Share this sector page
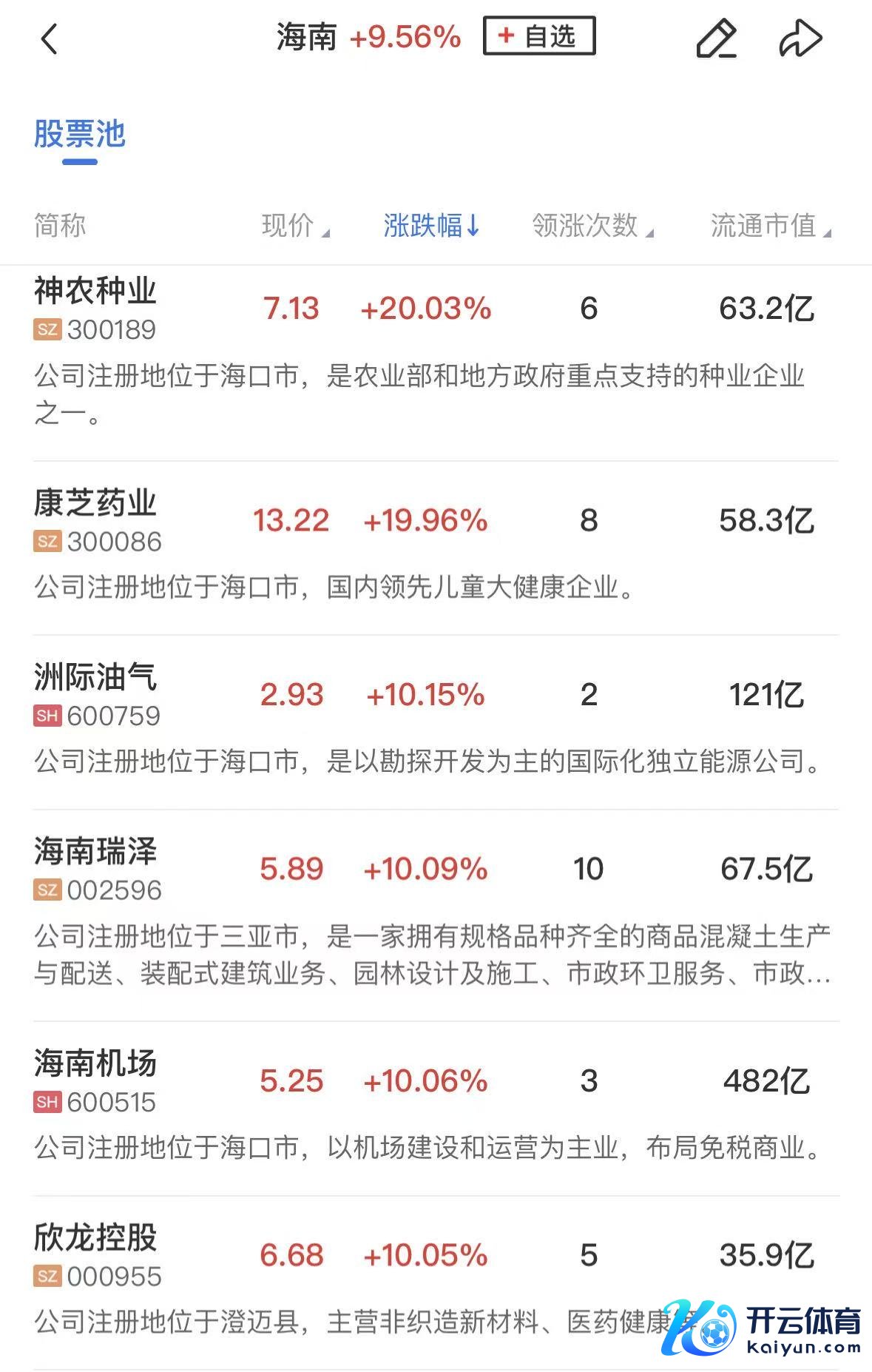The image size is (872, 1372). coord(800,38)
